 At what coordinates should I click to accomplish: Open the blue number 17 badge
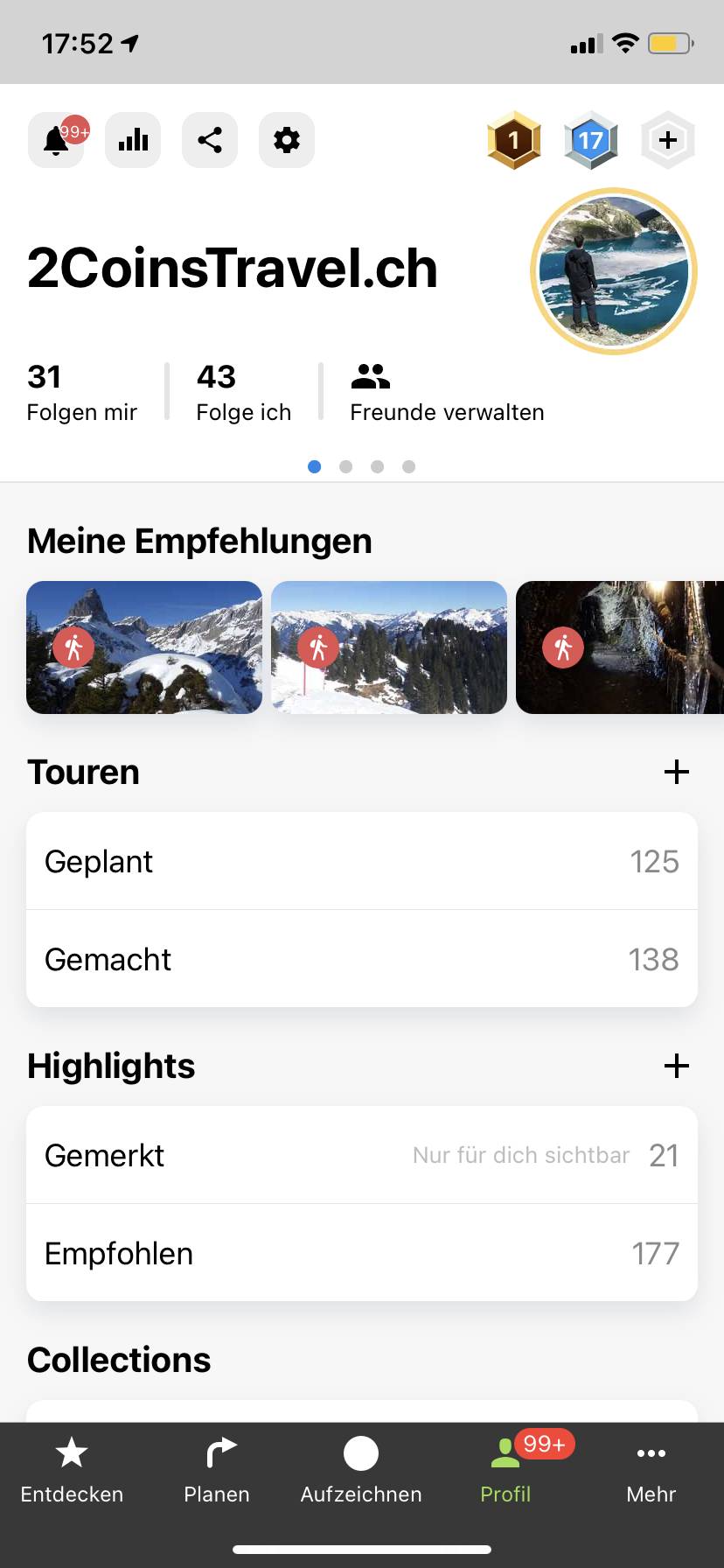coord(591,140)
